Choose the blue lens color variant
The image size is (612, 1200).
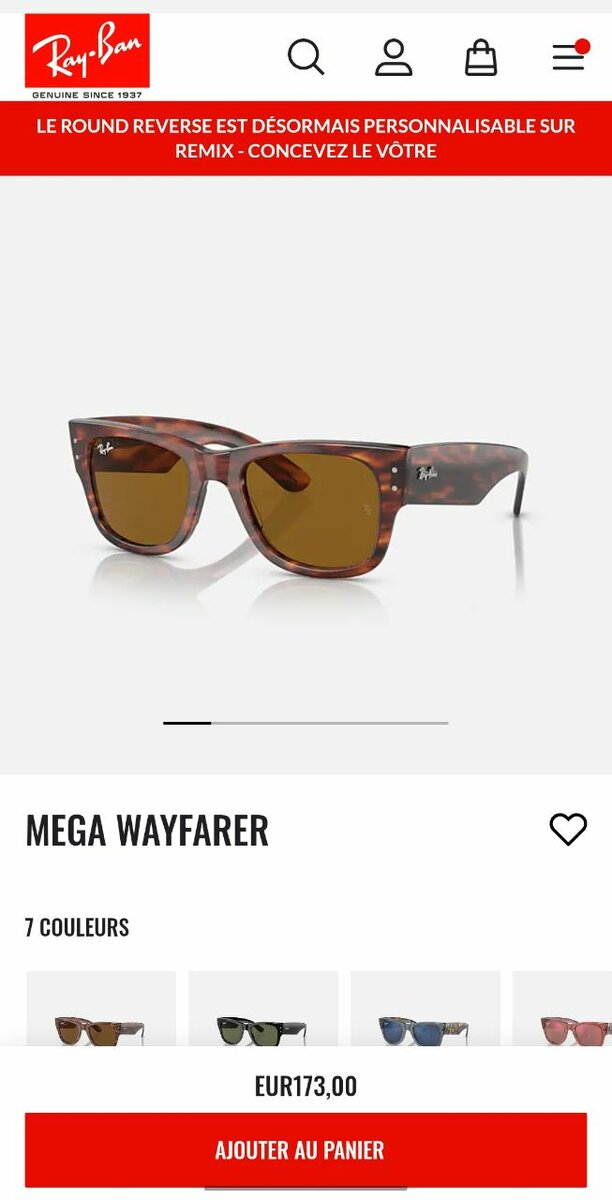pyautogui.click(x=425, y=1020)
